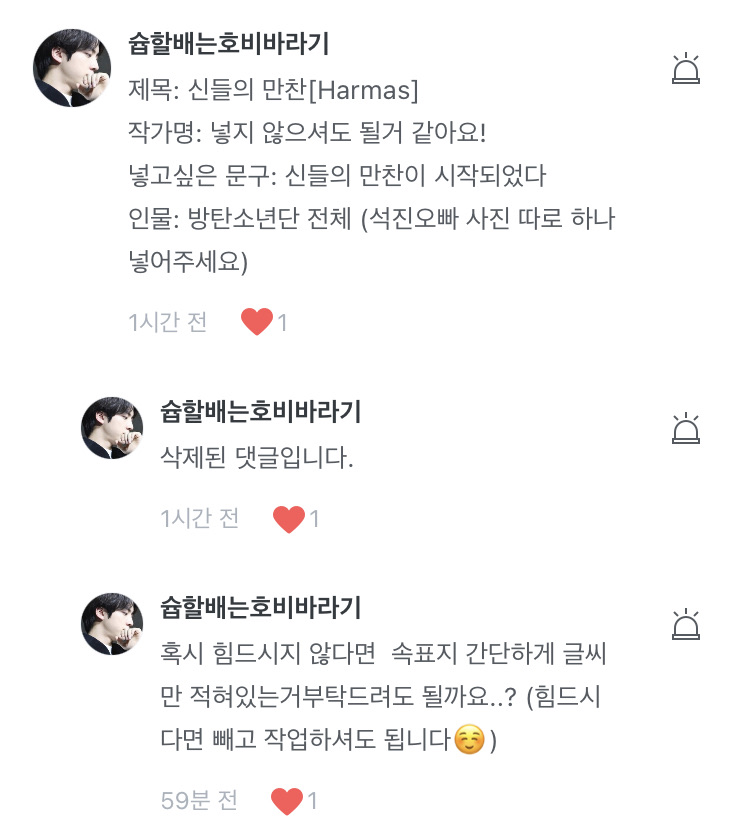This screenshot has width=750, height=822.
Task: Like the comment titled 신들의 만찬[Harmas]
Action: point(257,322)
